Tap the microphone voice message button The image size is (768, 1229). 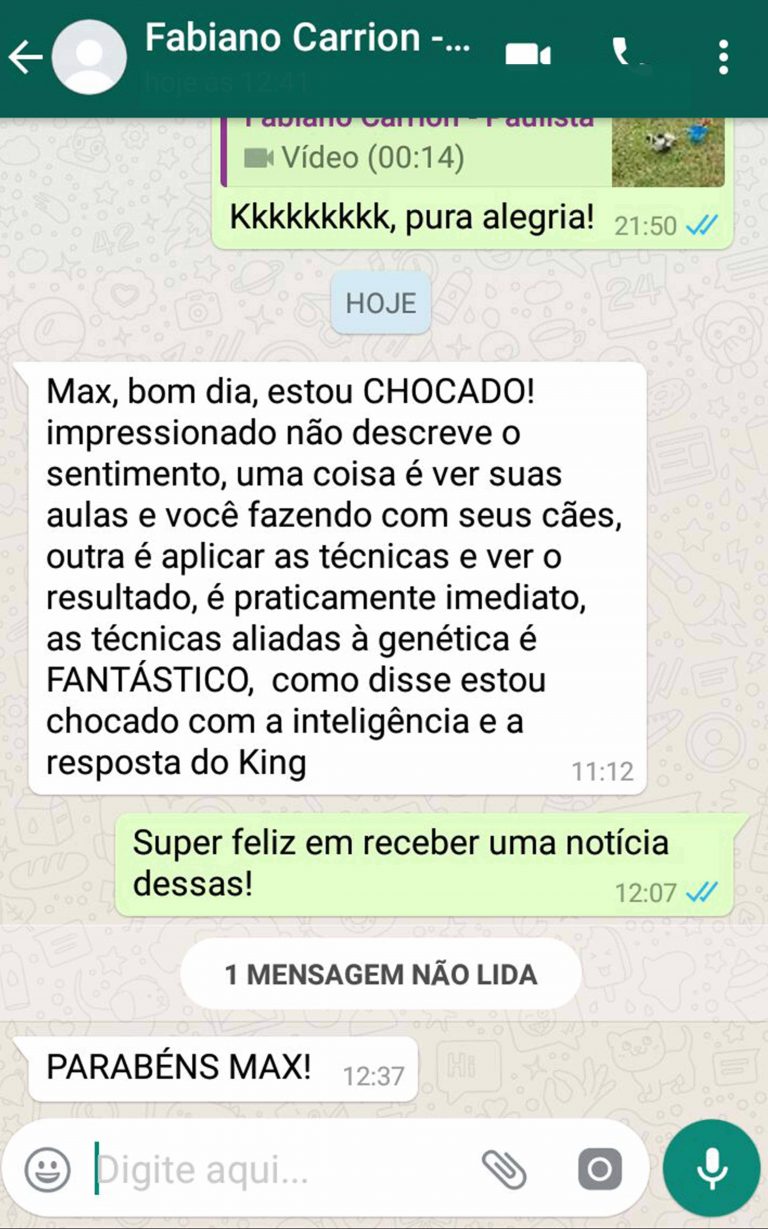click(711, 1168)
